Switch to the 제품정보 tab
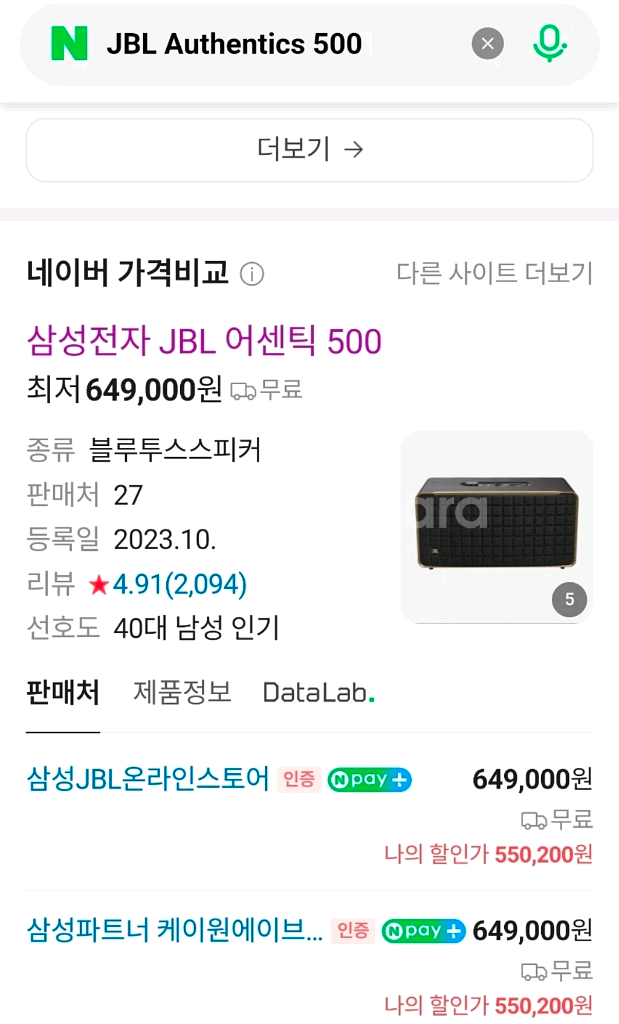The width and height of the screenshot is (619, 1024). click(x=182, y=692)
